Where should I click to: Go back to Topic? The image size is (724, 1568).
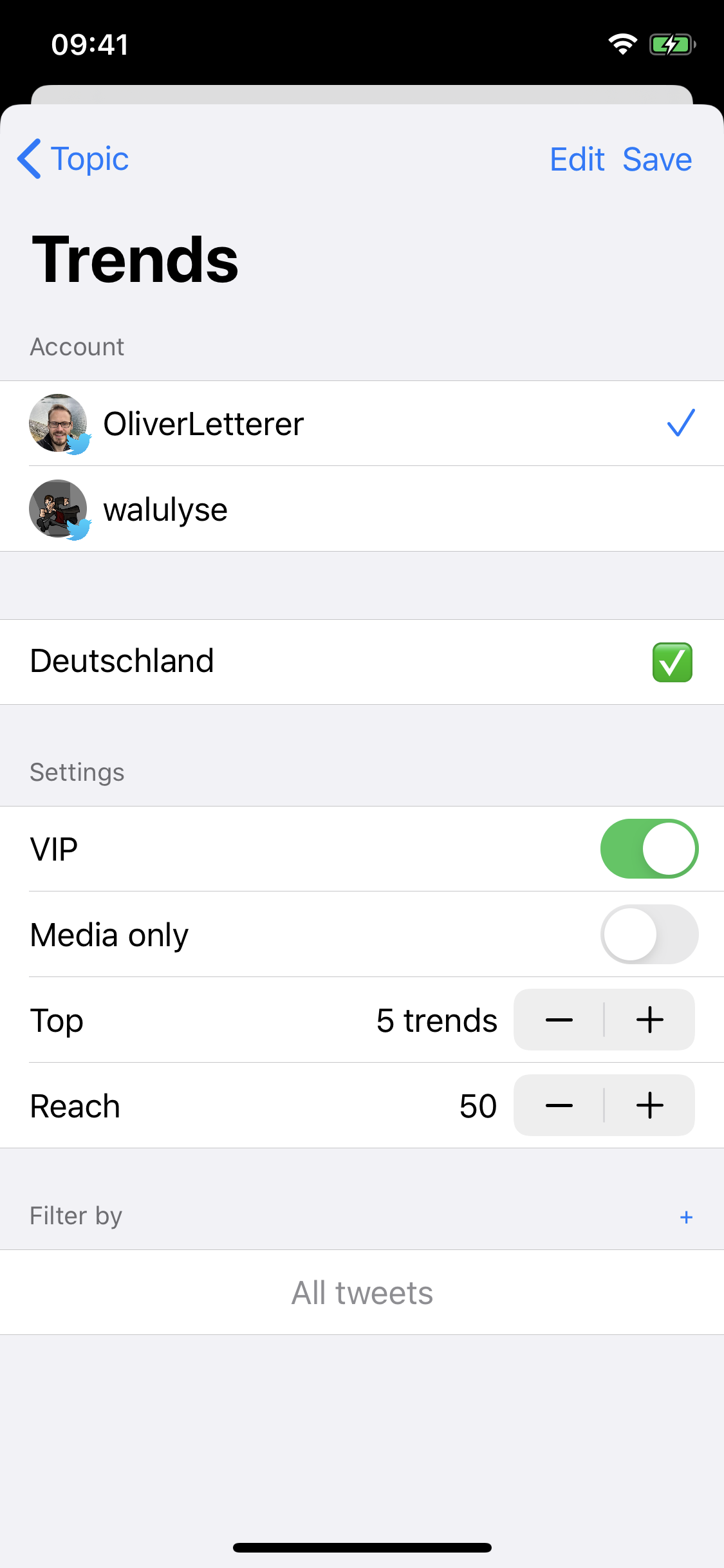point(73,159)
